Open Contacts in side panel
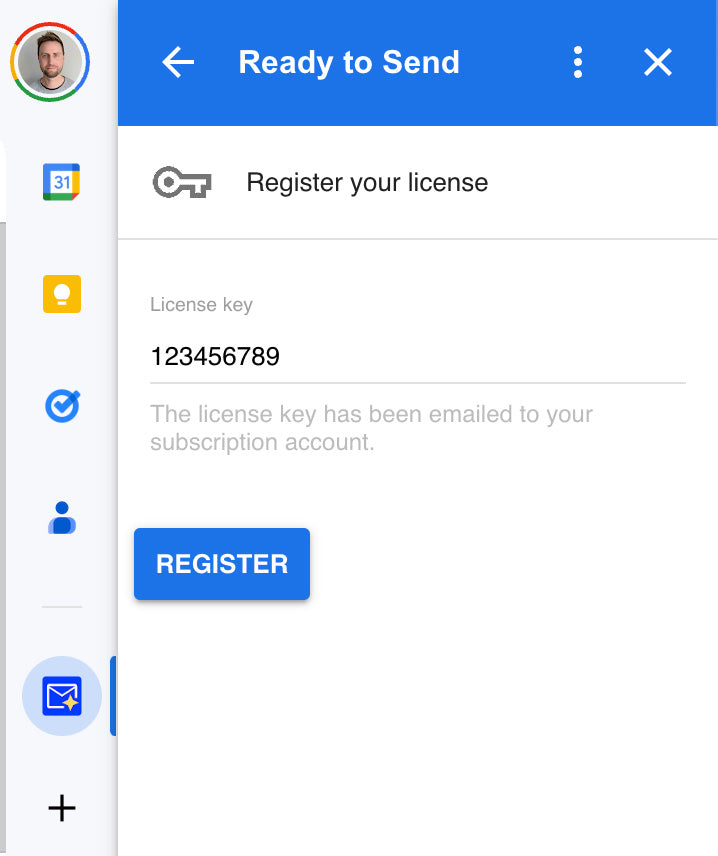718x856 pixels. [x=61, y=518]
